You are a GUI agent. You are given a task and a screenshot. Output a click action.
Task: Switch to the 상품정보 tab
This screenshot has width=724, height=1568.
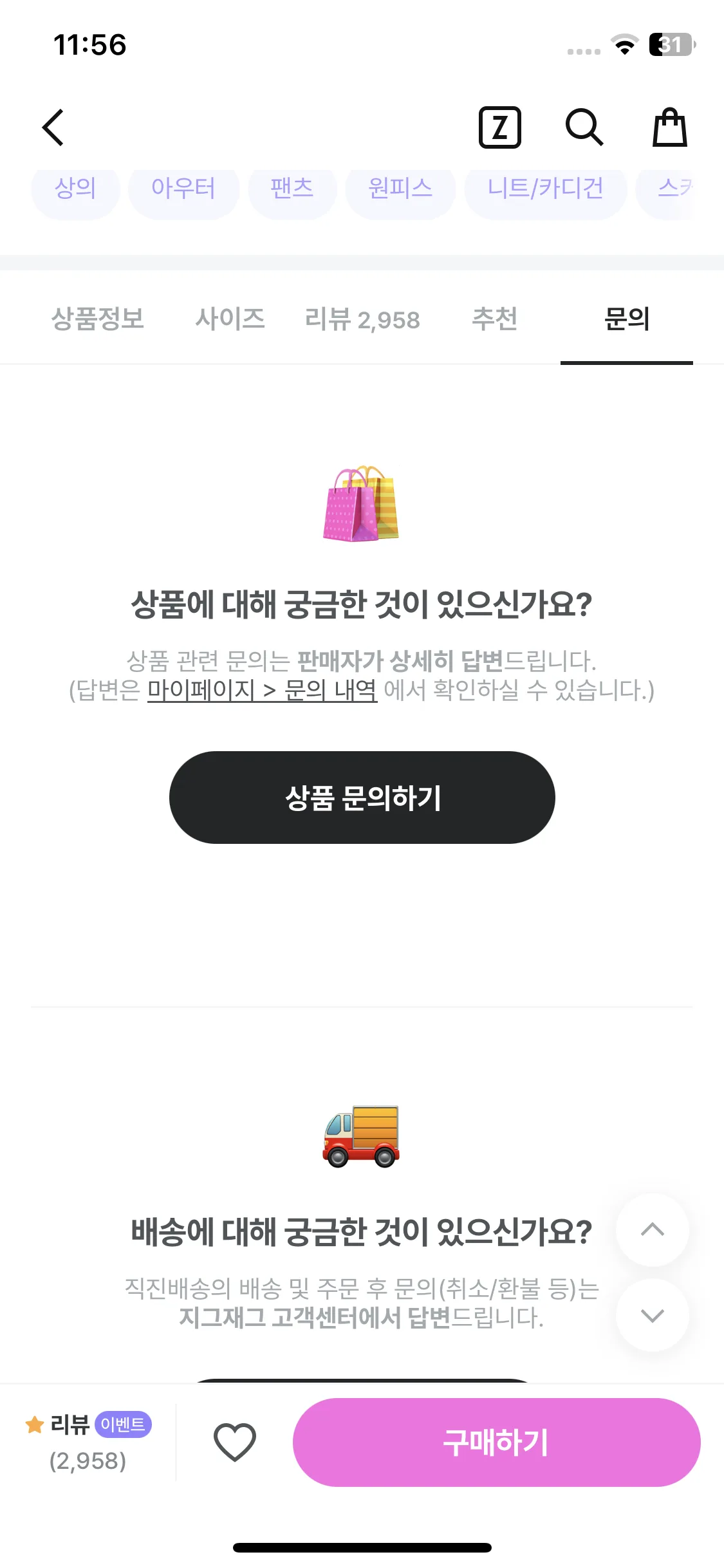(x=98, y=319)
